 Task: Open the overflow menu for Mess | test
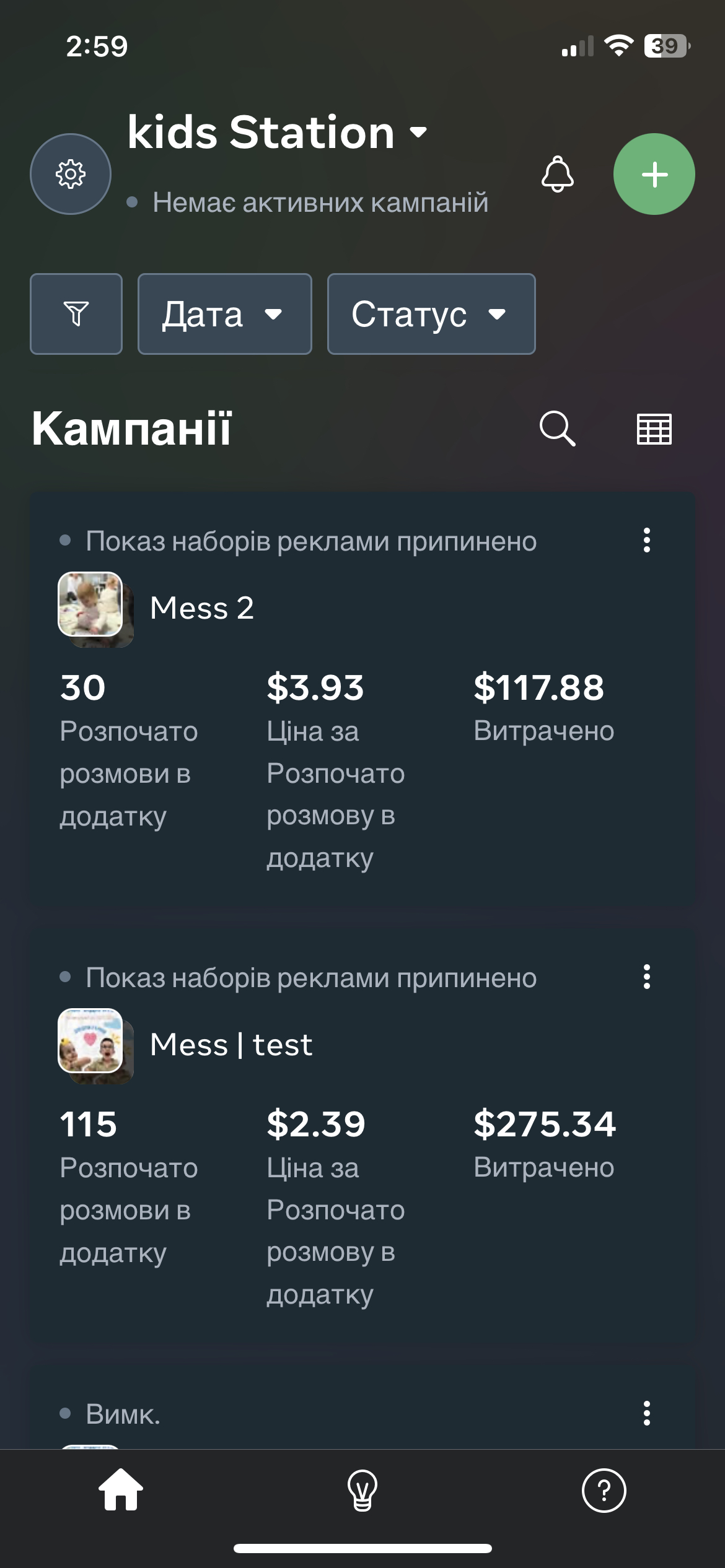point(646,977)
